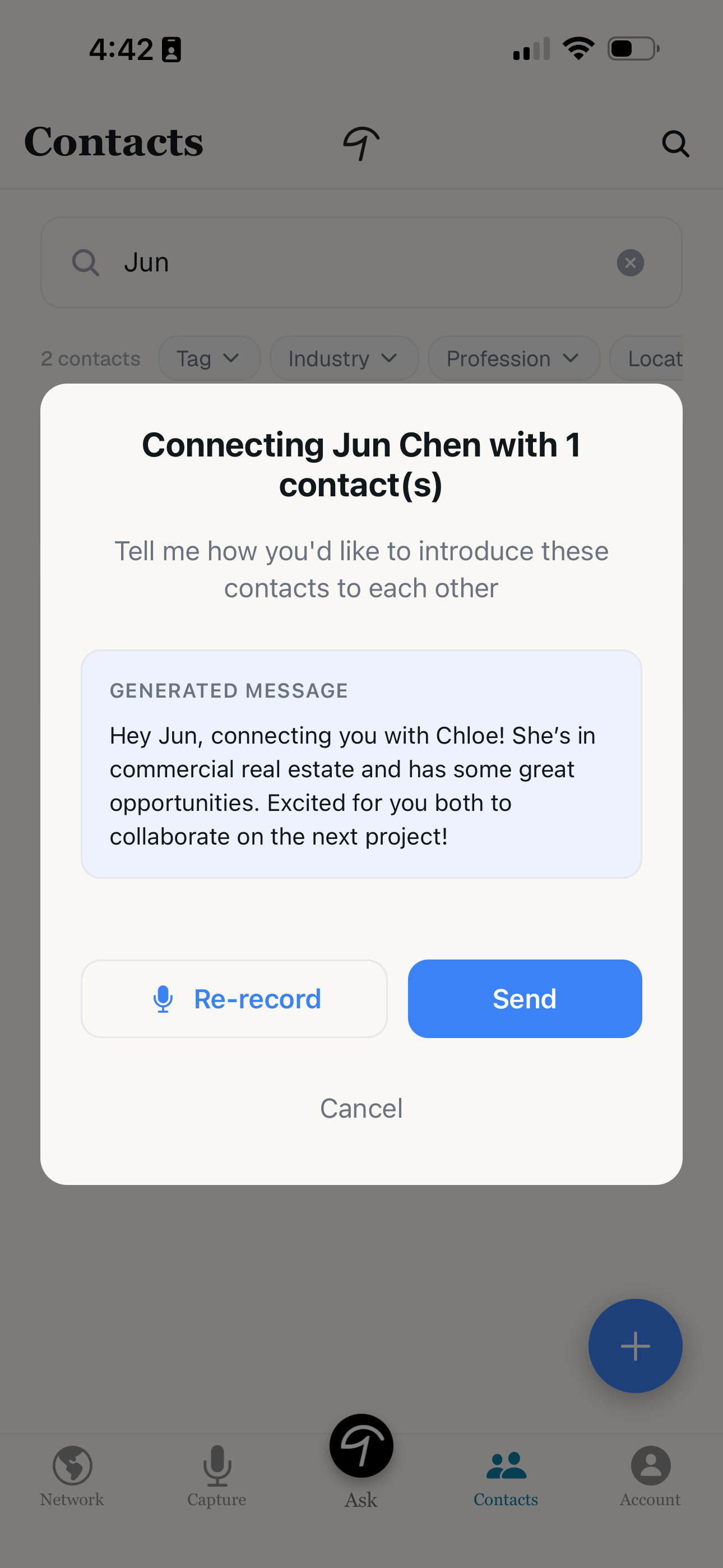The width and height of the screenshot is (723, 1568).
Task: Send the generated introduction message
Action: (524, 998)
